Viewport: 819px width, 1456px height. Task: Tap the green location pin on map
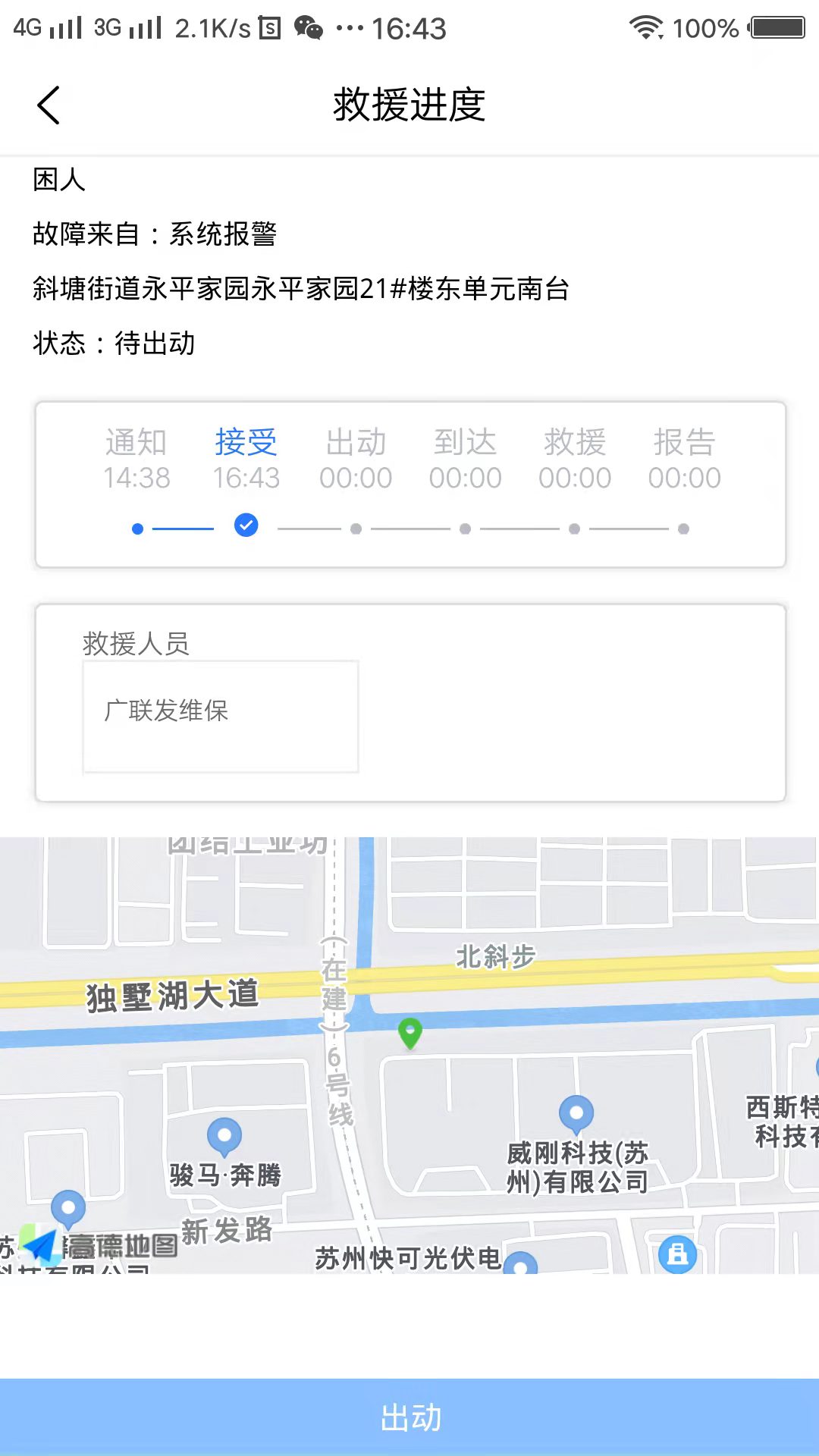410,1032
